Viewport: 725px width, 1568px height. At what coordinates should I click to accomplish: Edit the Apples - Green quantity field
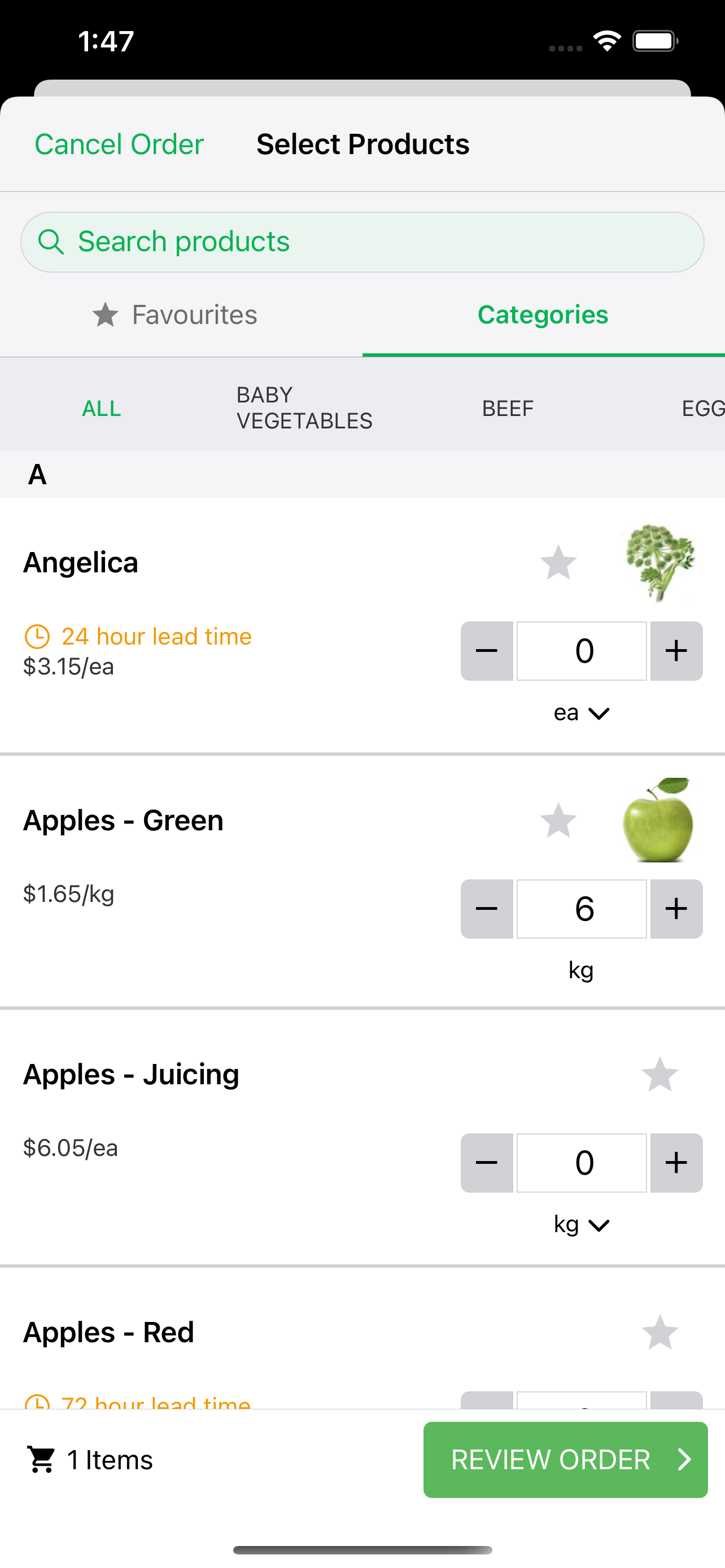(x=582, y=909)
